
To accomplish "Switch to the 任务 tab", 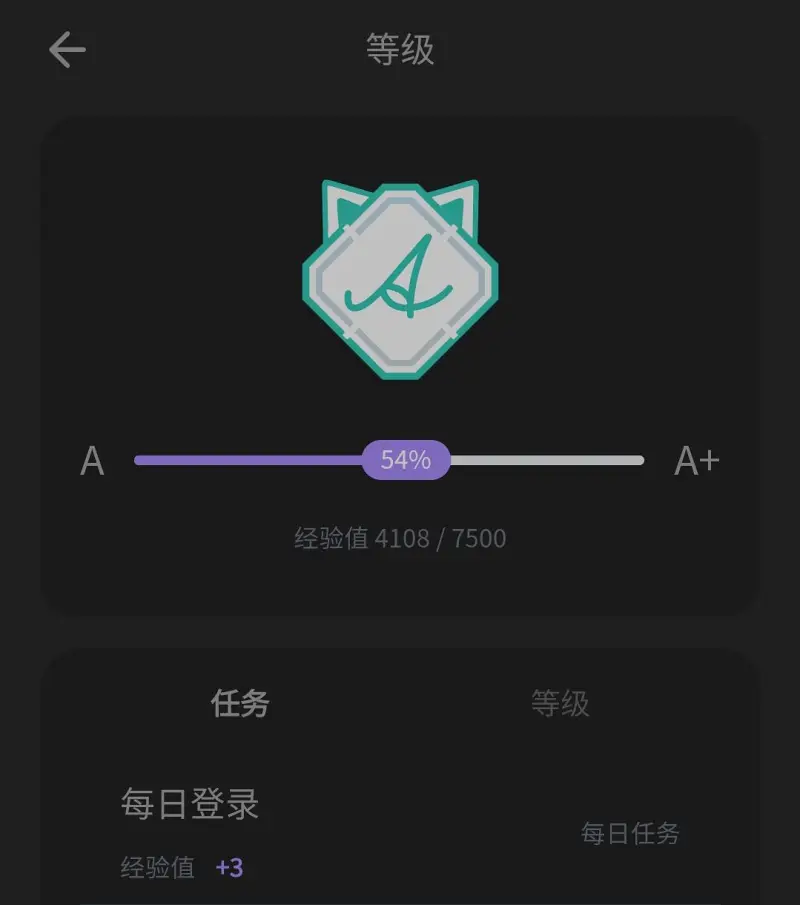I will coord(240,703).
